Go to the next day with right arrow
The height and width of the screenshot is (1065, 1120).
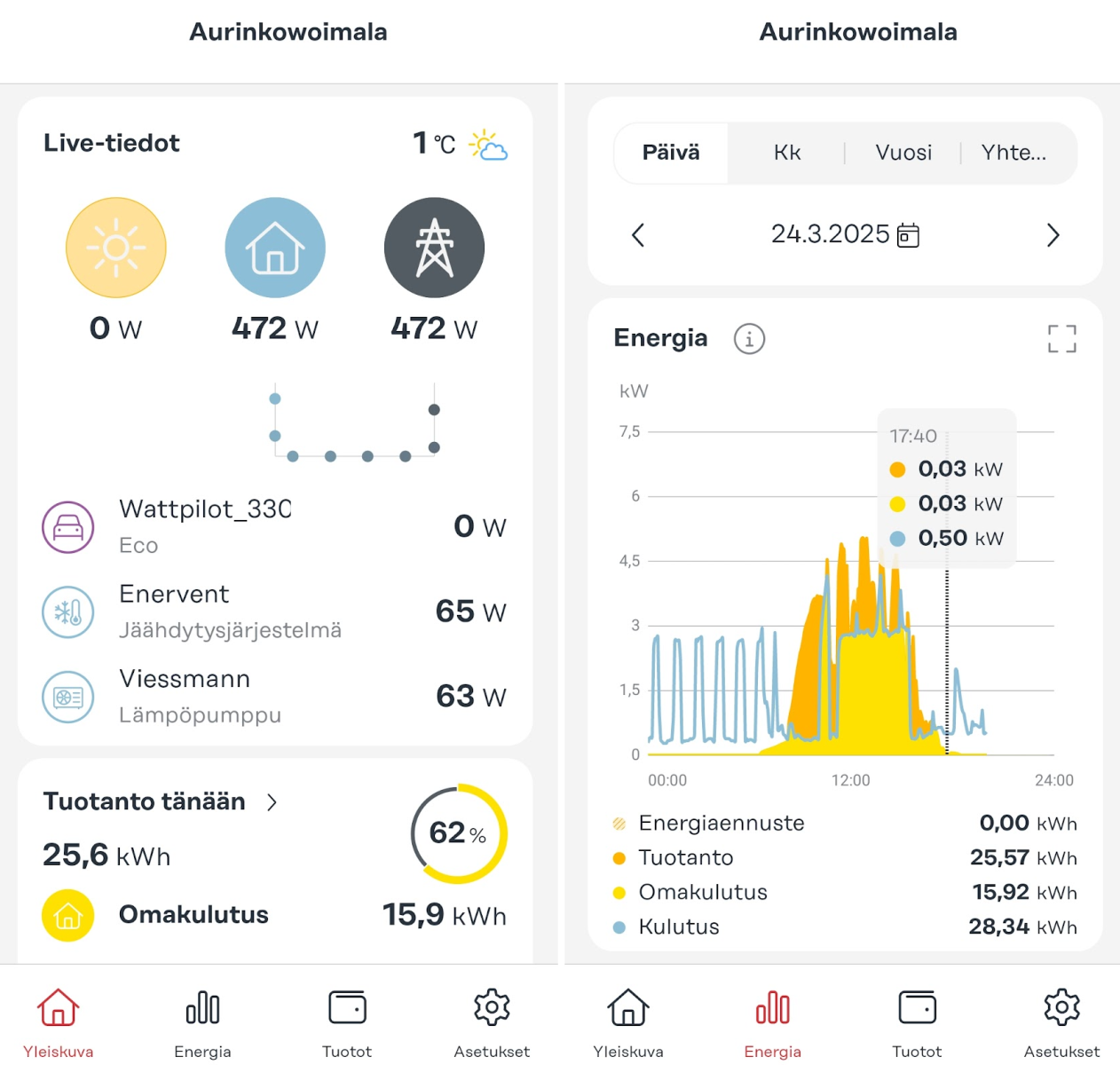tap(1053, 235)
